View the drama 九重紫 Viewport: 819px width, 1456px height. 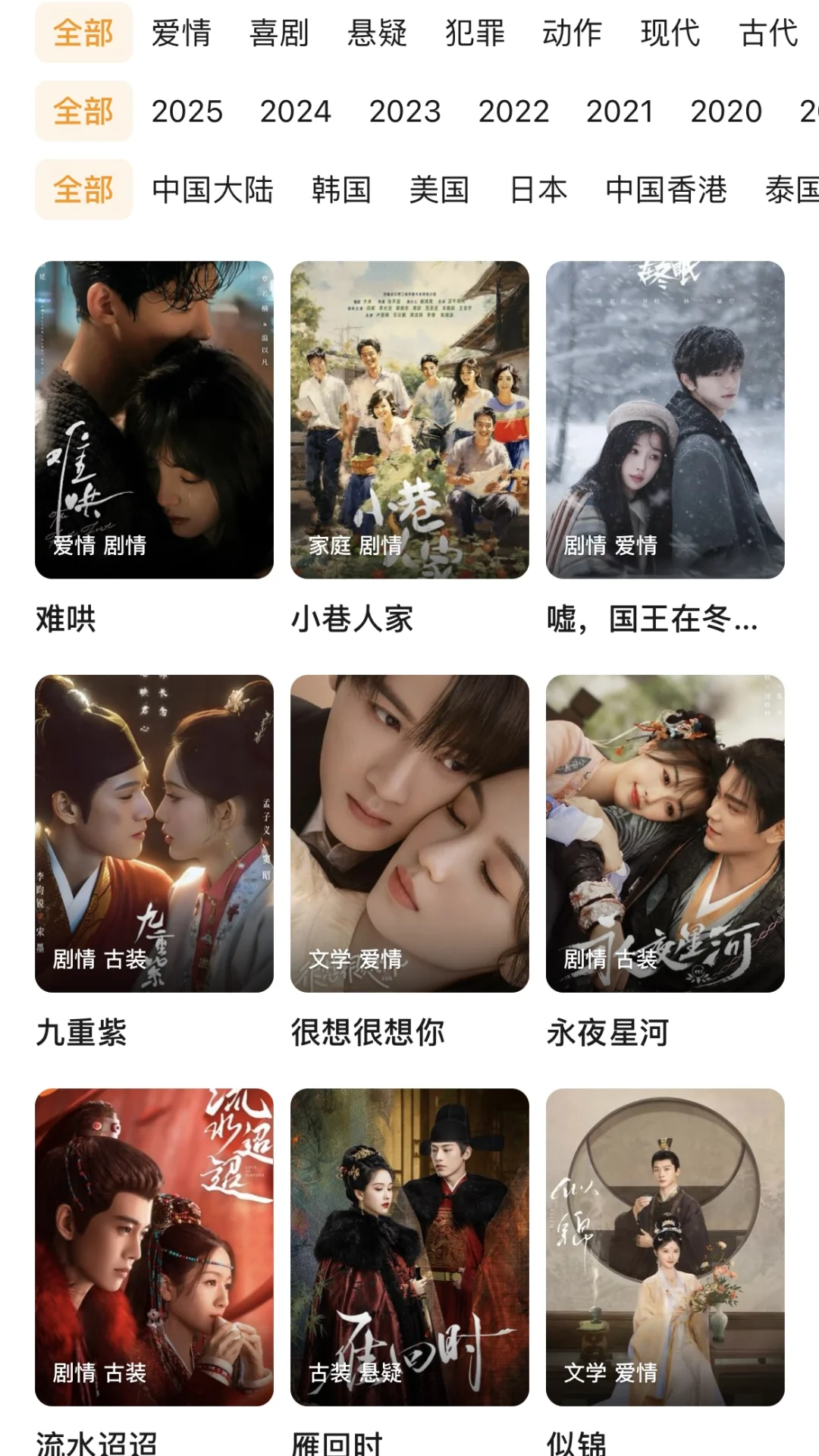154,833
